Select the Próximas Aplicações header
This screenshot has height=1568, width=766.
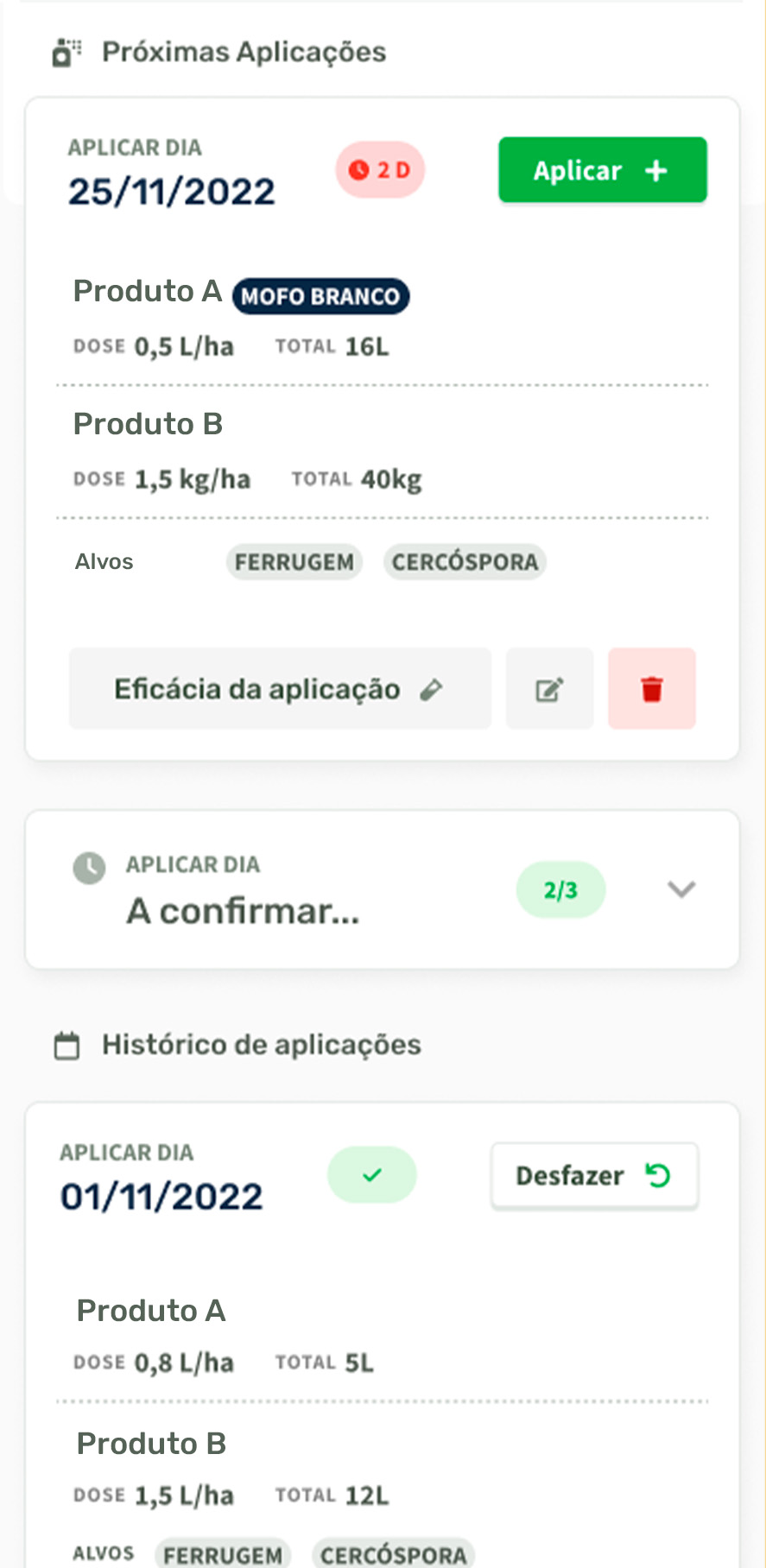pos(244,51)
